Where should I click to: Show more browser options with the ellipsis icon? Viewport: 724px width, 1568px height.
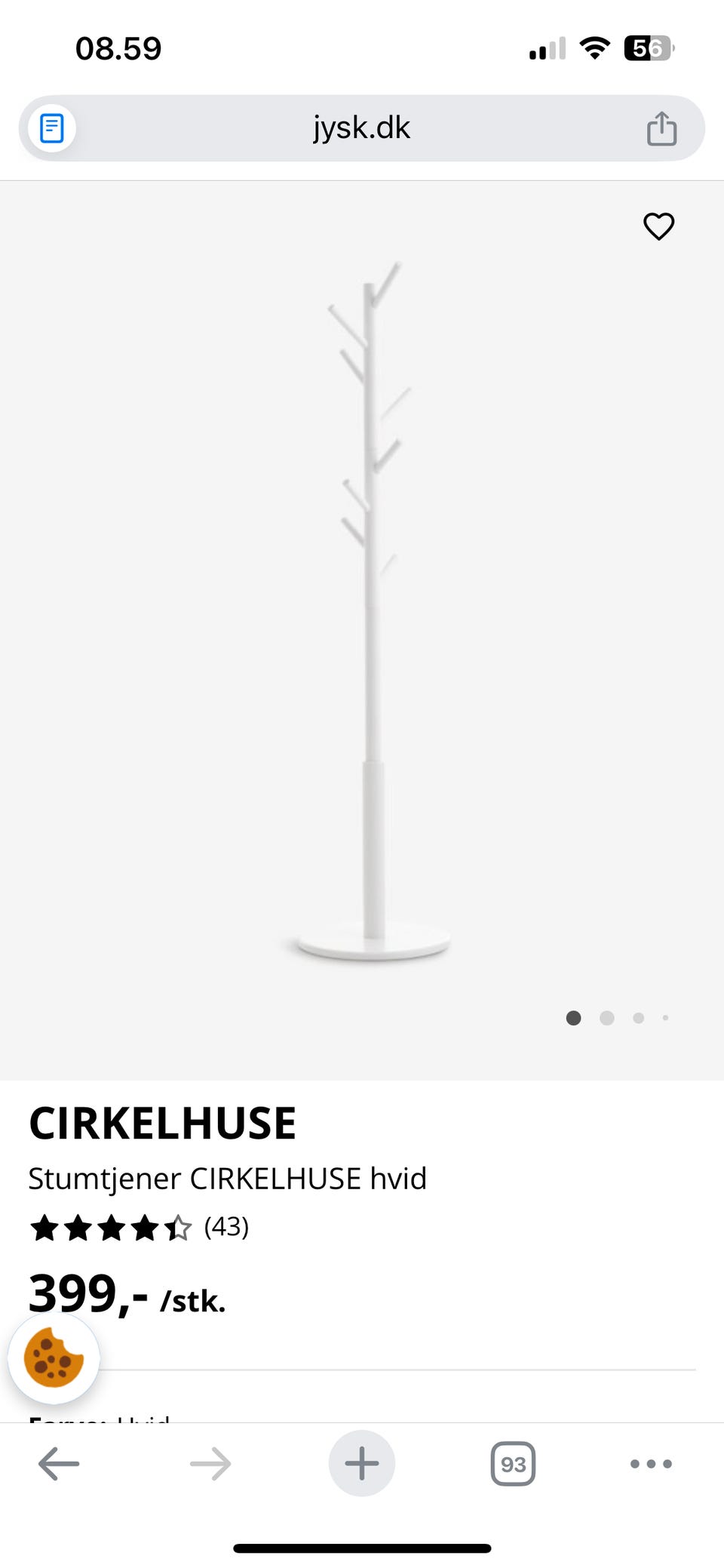coord(649,1465)
